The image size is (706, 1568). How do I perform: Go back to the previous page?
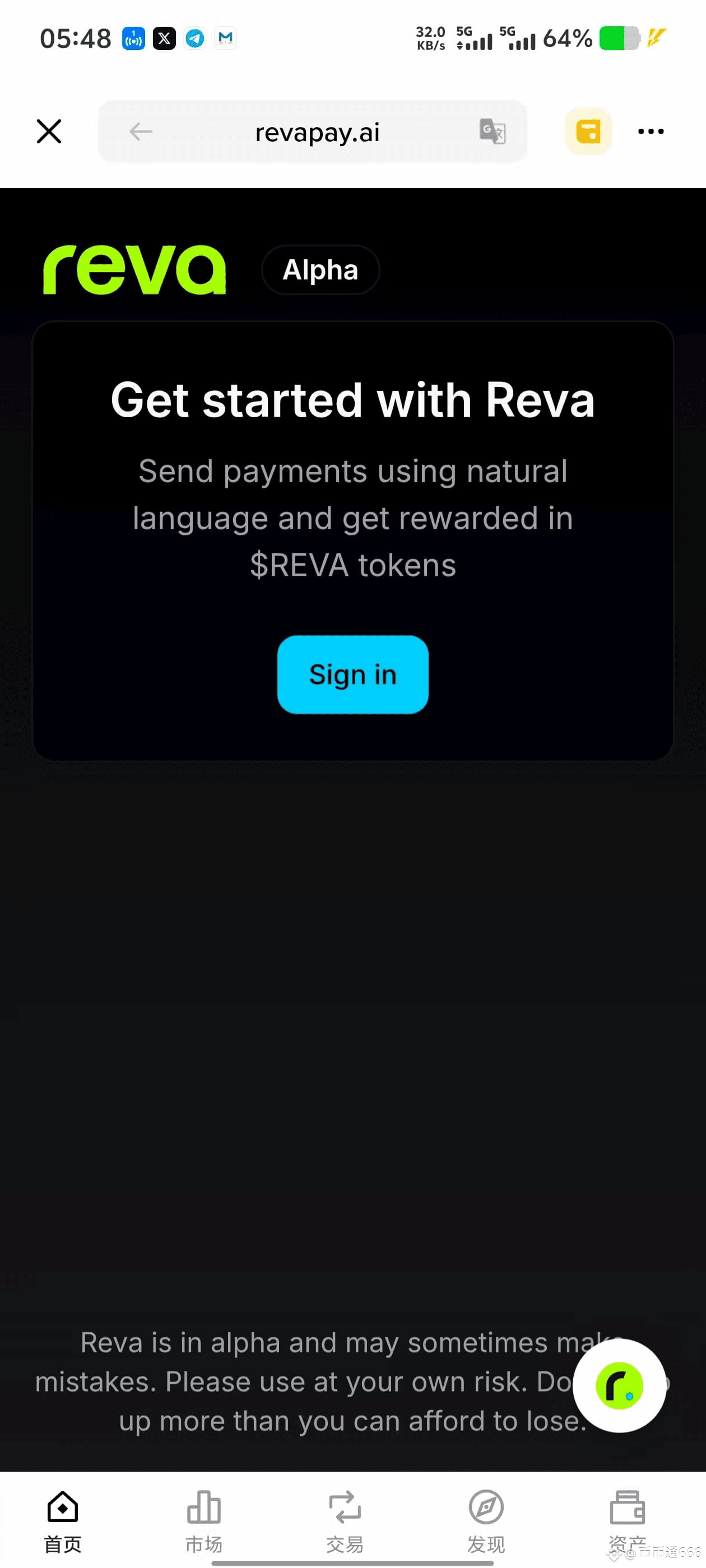(141, 132)
